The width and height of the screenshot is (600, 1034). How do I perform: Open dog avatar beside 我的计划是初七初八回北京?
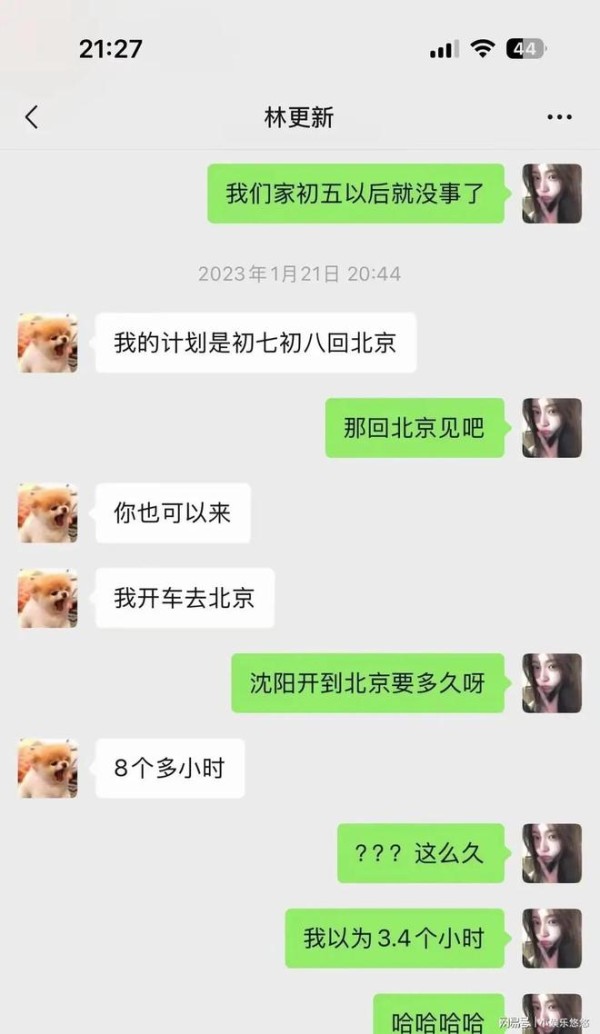(x=47, y=343)
